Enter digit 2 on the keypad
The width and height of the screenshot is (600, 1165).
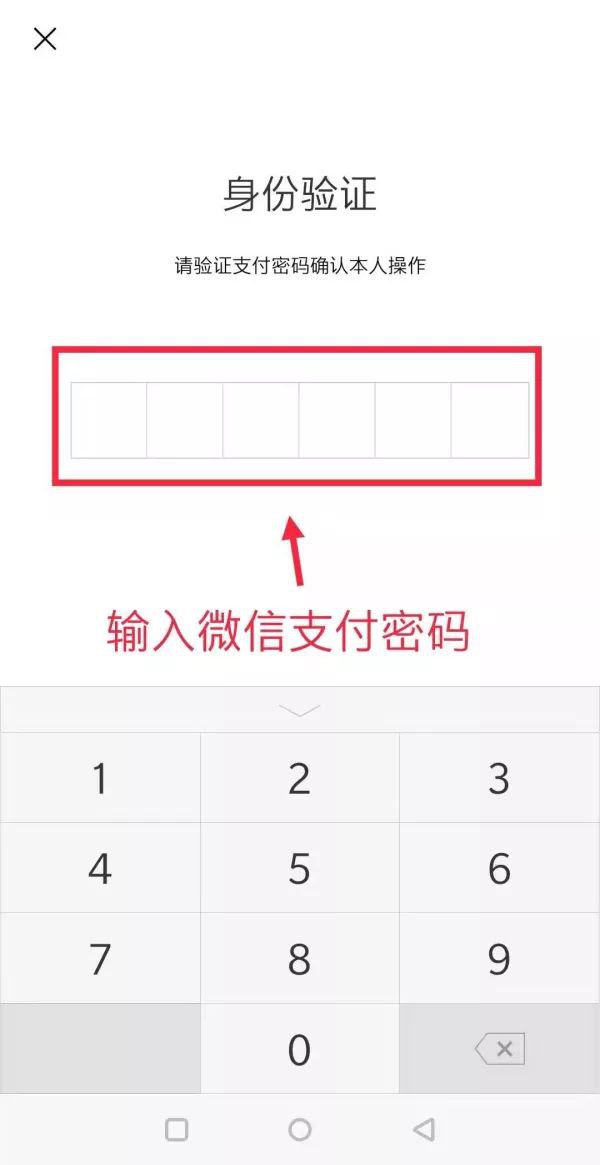(x=299, y=778)
